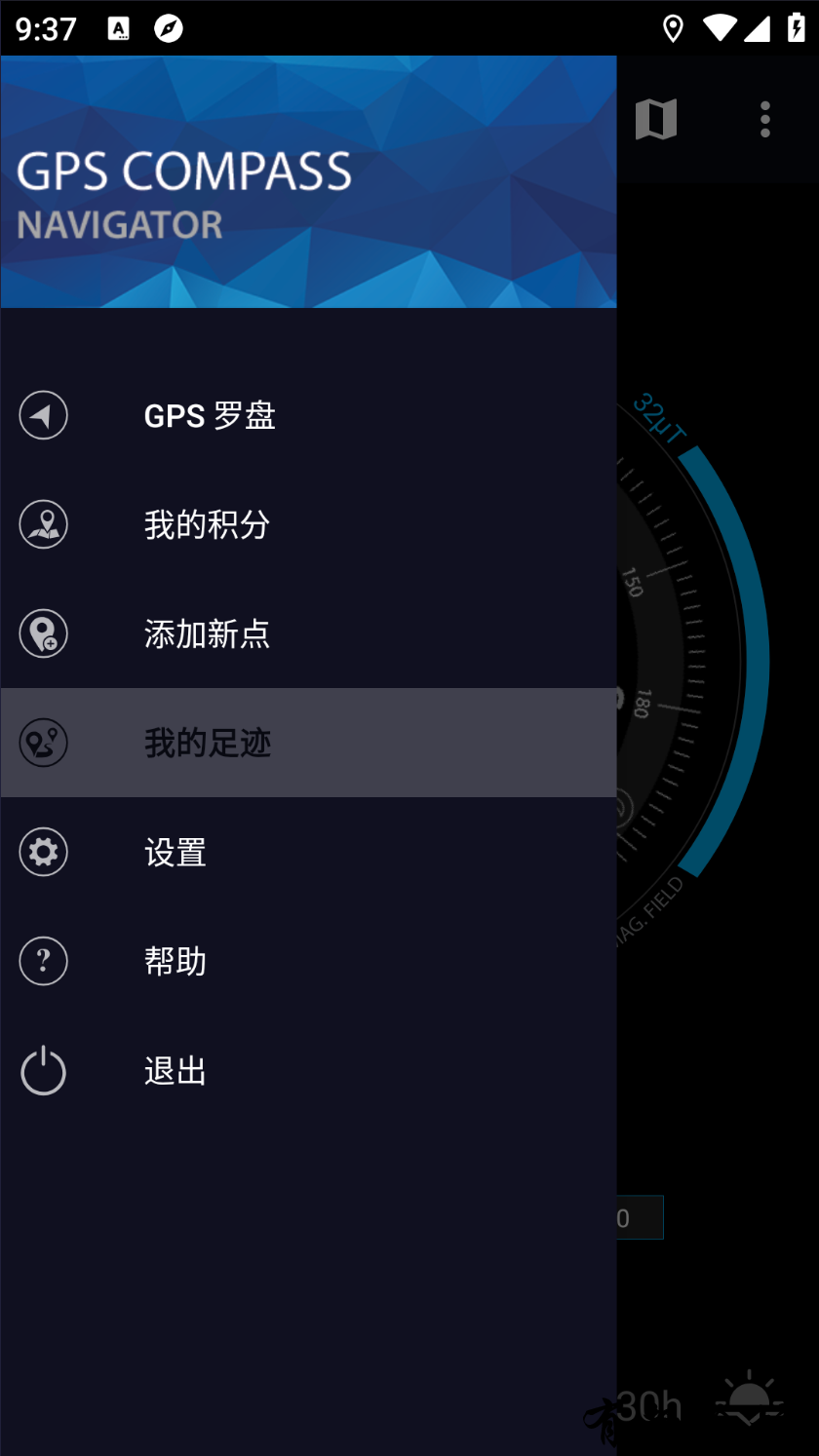Open the map view icon
Image resolution: width=819 pixels, height=1456 pixels.
656,120
